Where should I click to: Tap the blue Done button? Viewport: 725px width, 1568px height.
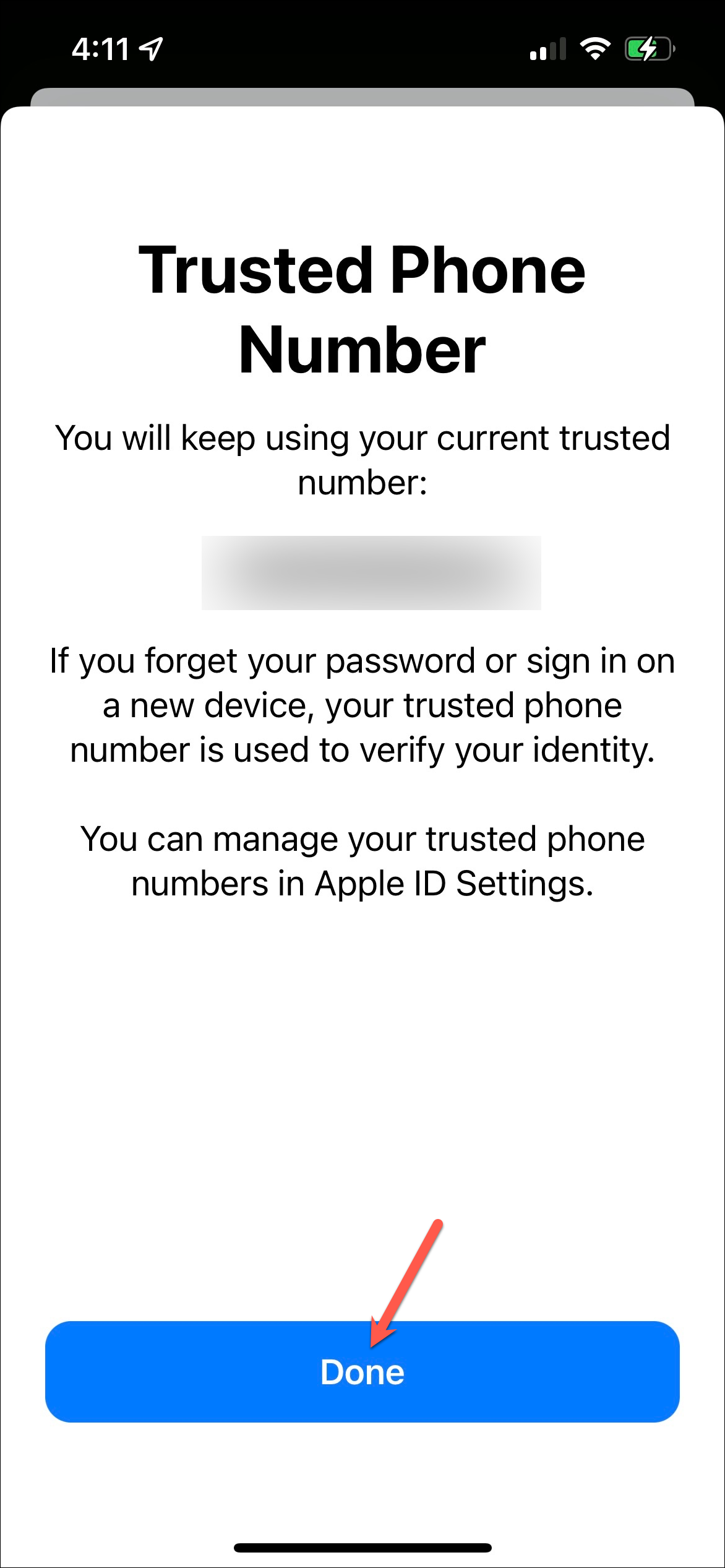pyautogui.click(x=362, y=1371)
